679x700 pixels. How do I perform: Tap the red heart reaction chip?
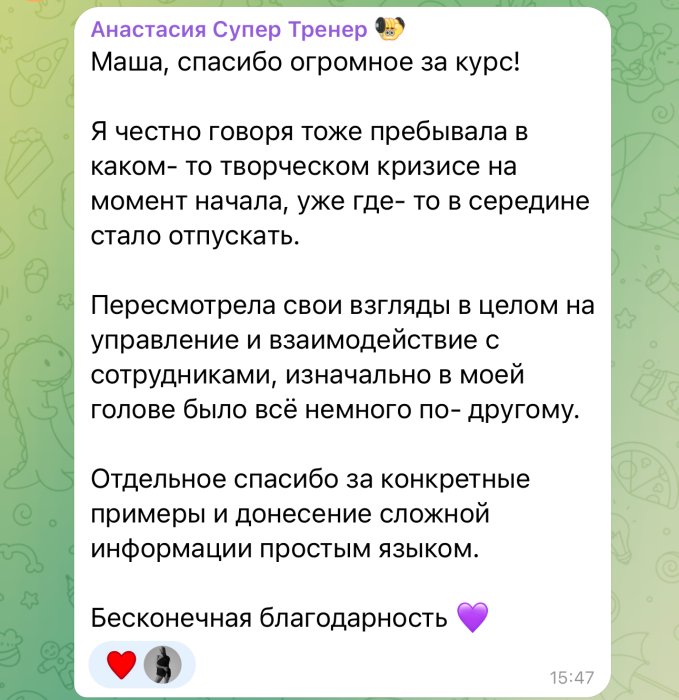pyautogui.click(x=141, y=664)
